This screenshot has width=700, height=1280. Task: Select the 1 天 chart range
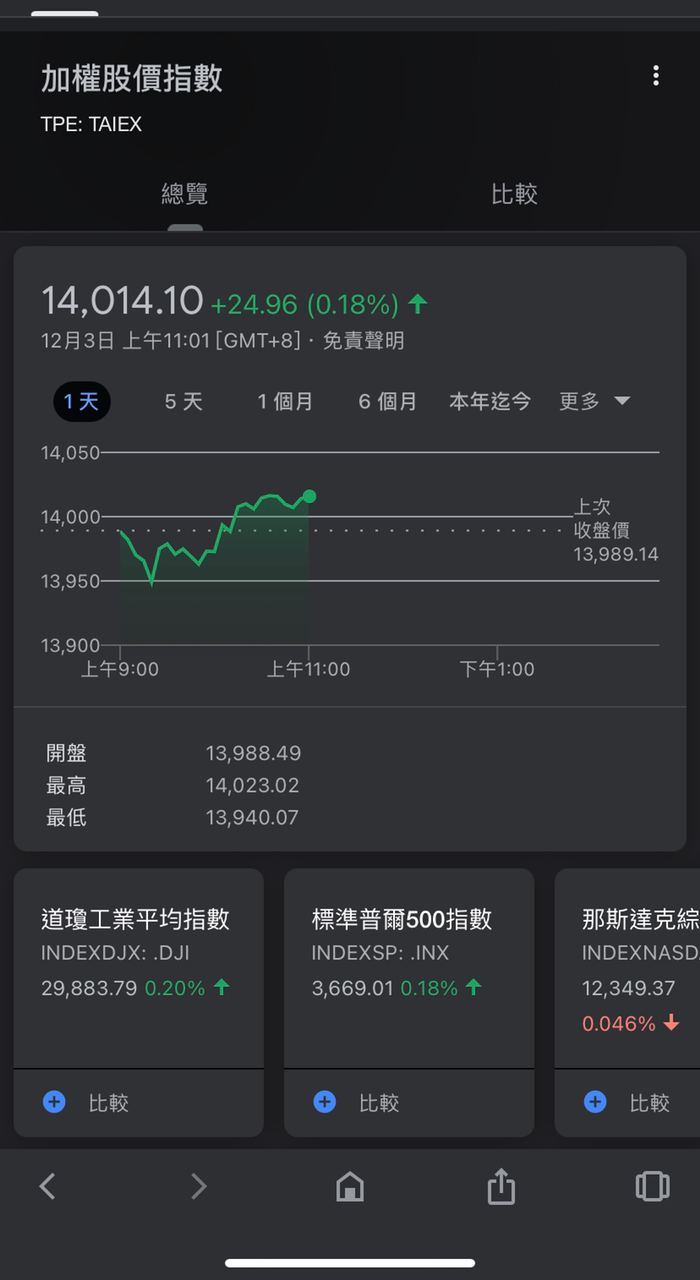coord(81,402)
